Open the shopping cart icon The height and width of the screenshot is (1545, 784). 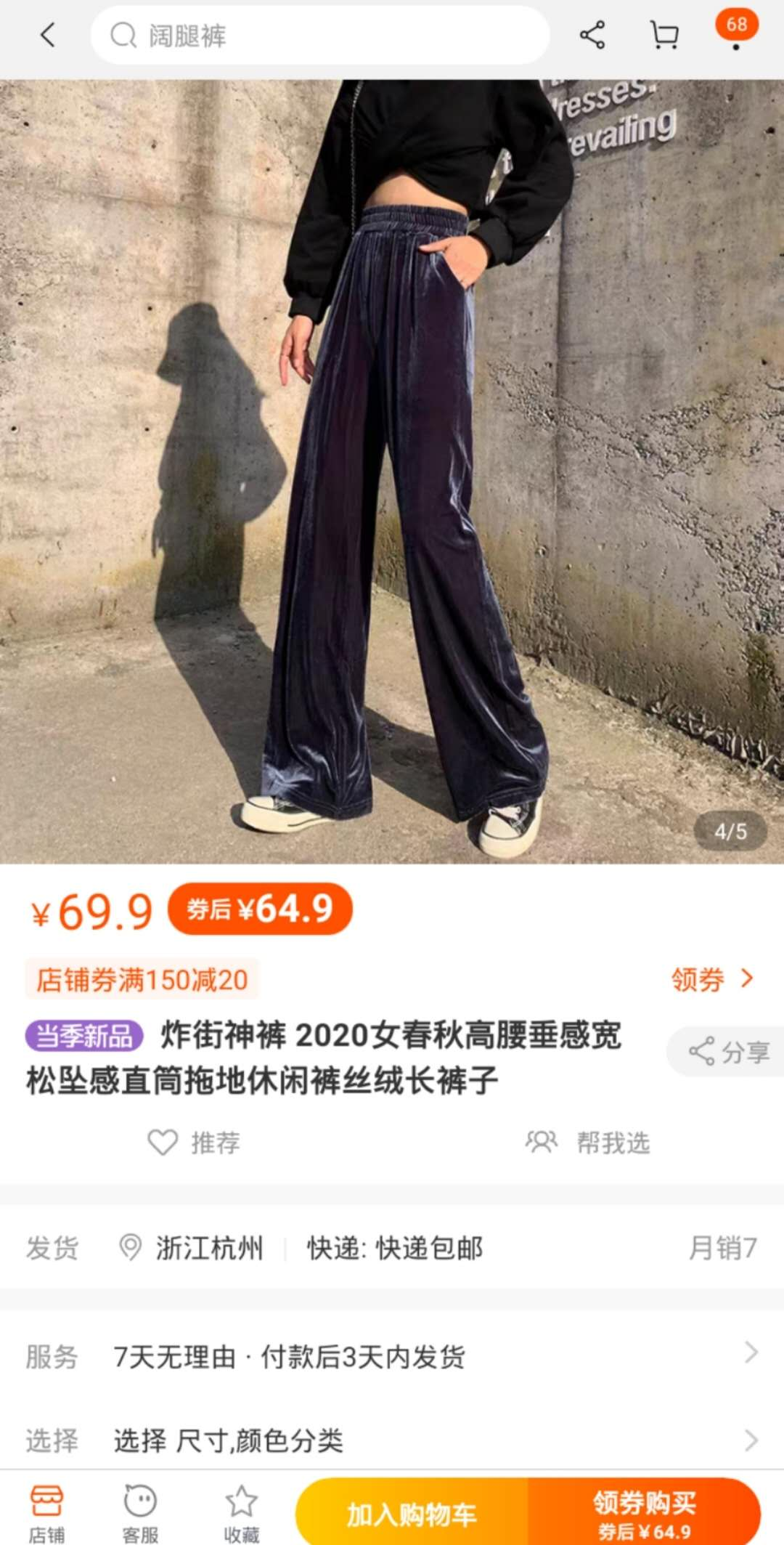(x=664, y=35)
